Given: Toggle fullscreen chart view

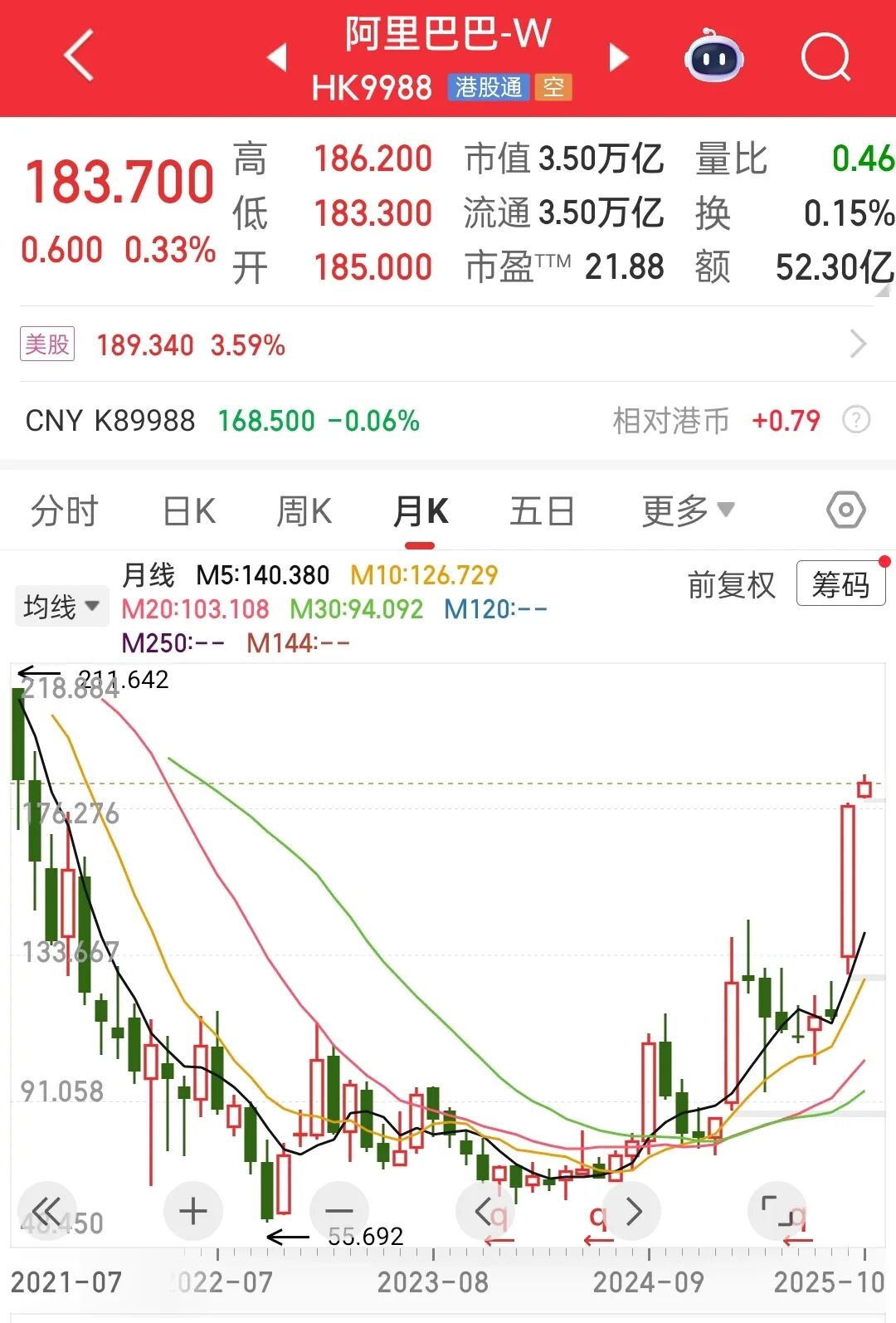Looking at the screenshot, I should click(x=777, y=1211).
